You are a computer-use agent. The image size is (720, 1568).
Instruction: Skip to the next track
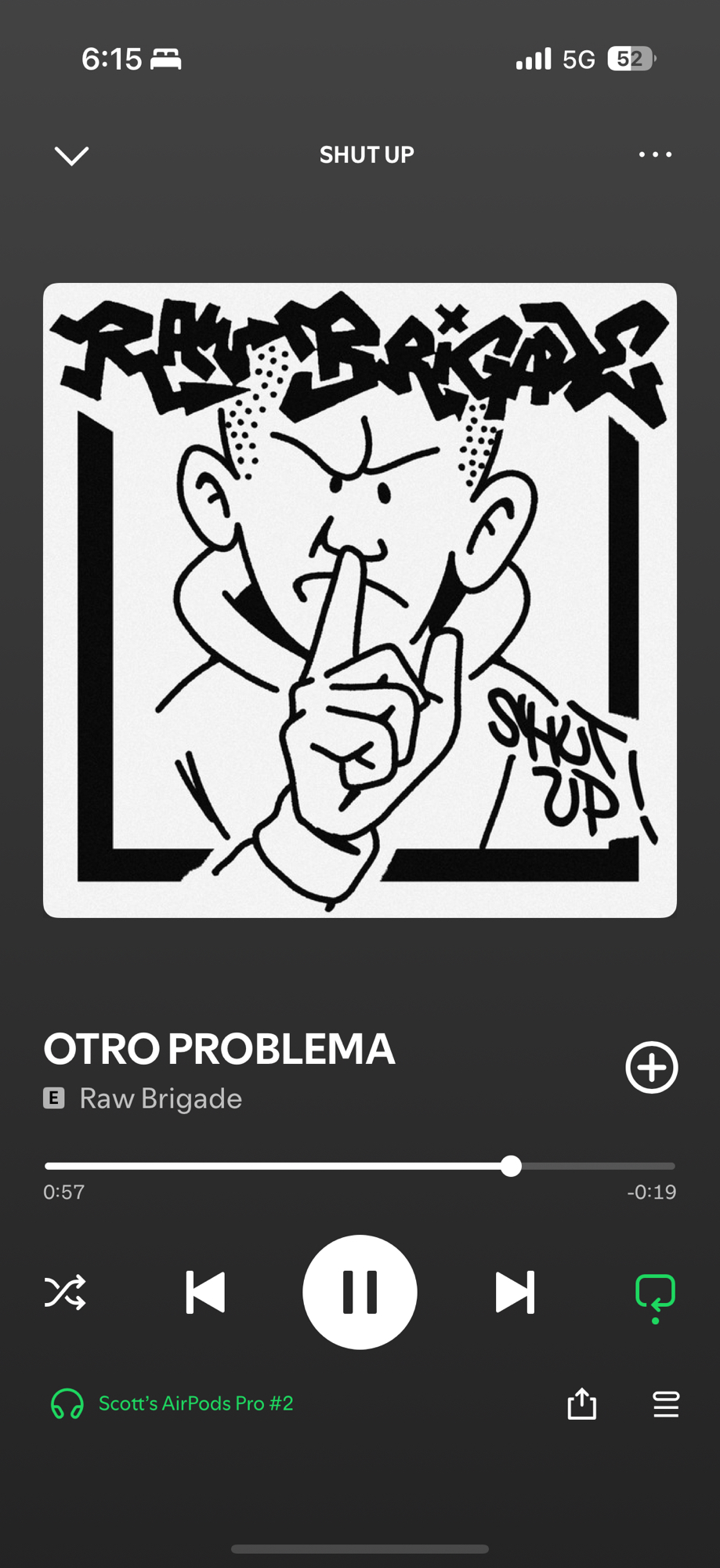tap(515, 1292)
